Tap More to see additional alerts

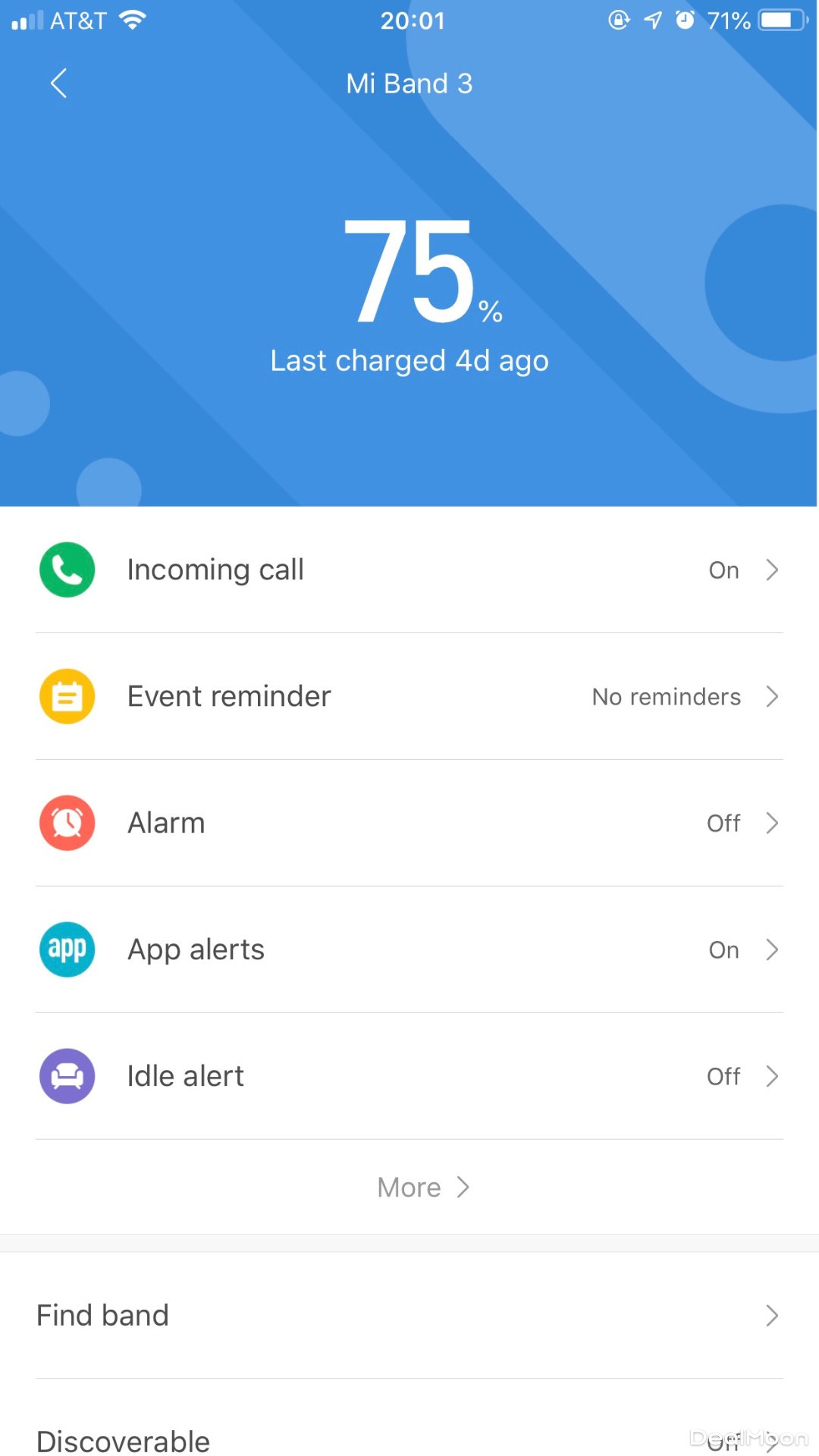point(422,1187)
